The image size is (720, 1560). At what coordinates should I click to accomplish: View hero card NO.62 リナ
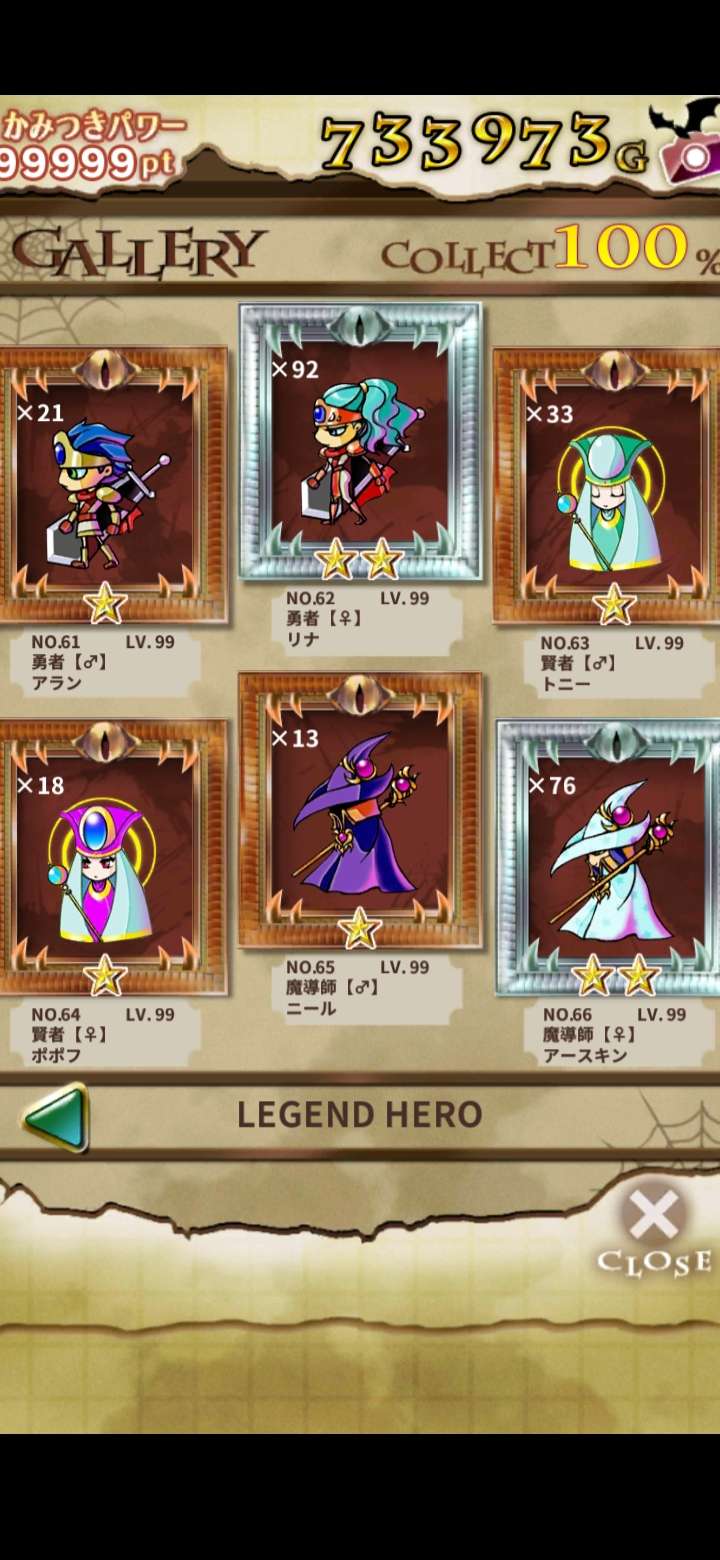pyautogui.click(x=360, y=442)
